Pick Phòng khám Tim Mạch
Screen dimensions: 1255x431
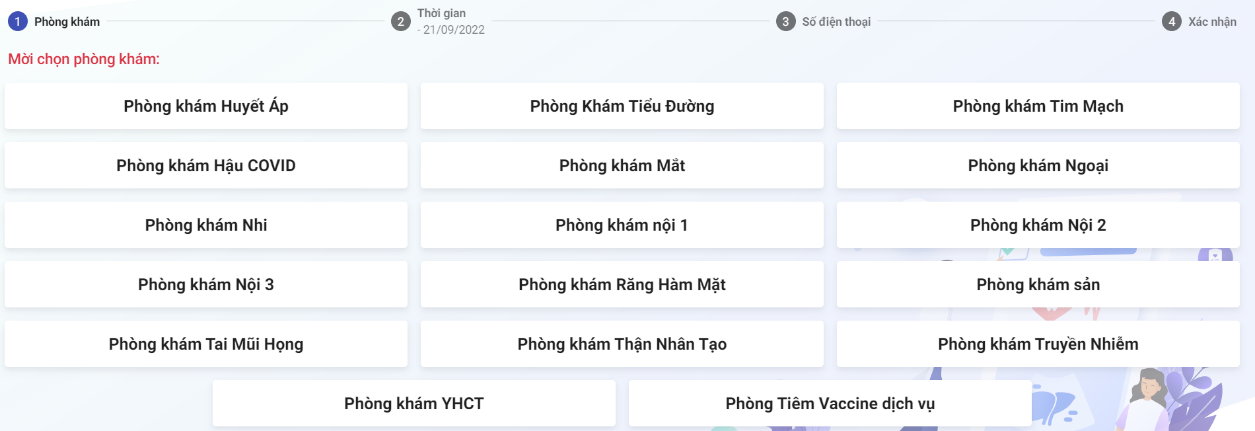(x=1038, y=106)
